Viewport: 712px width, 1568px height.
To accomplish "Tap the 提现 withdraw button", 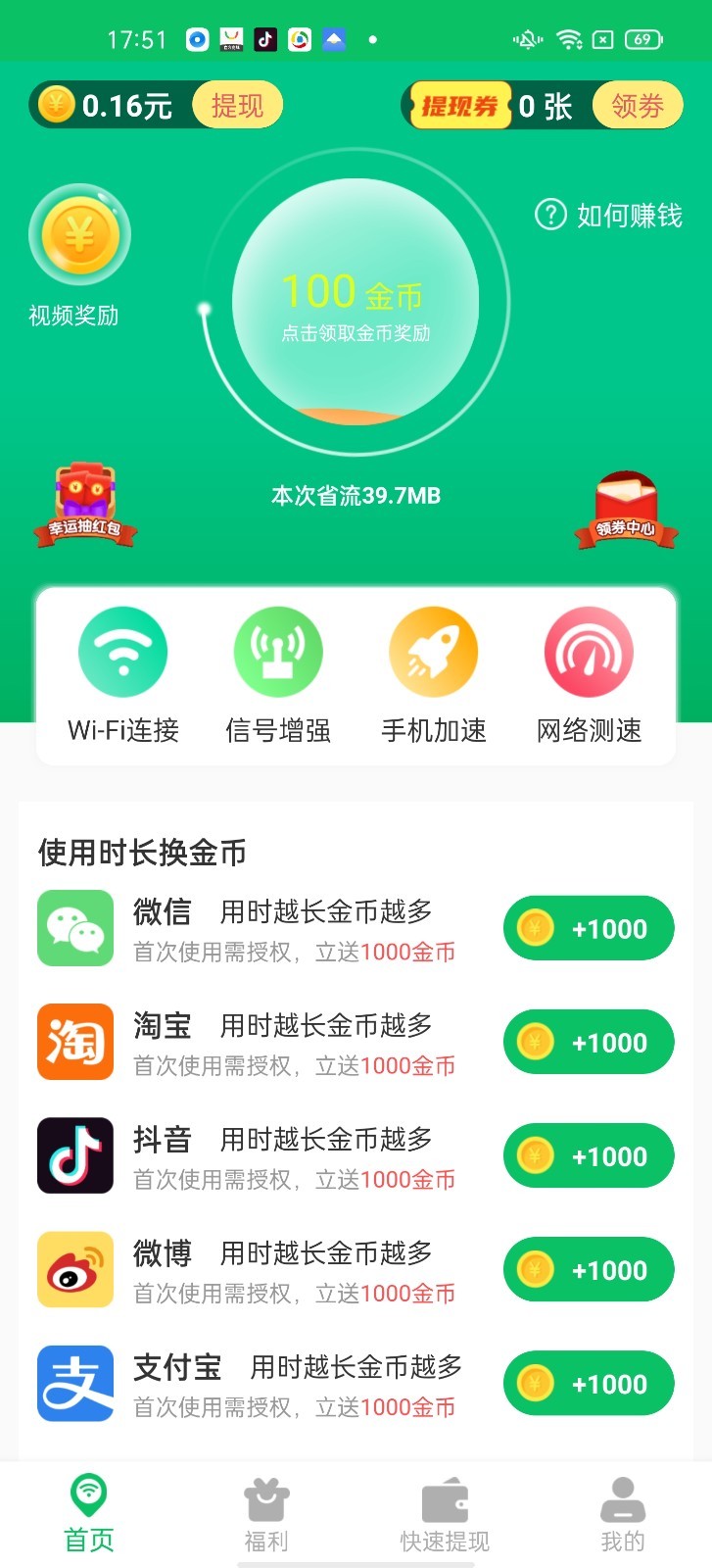I will 235,104.
